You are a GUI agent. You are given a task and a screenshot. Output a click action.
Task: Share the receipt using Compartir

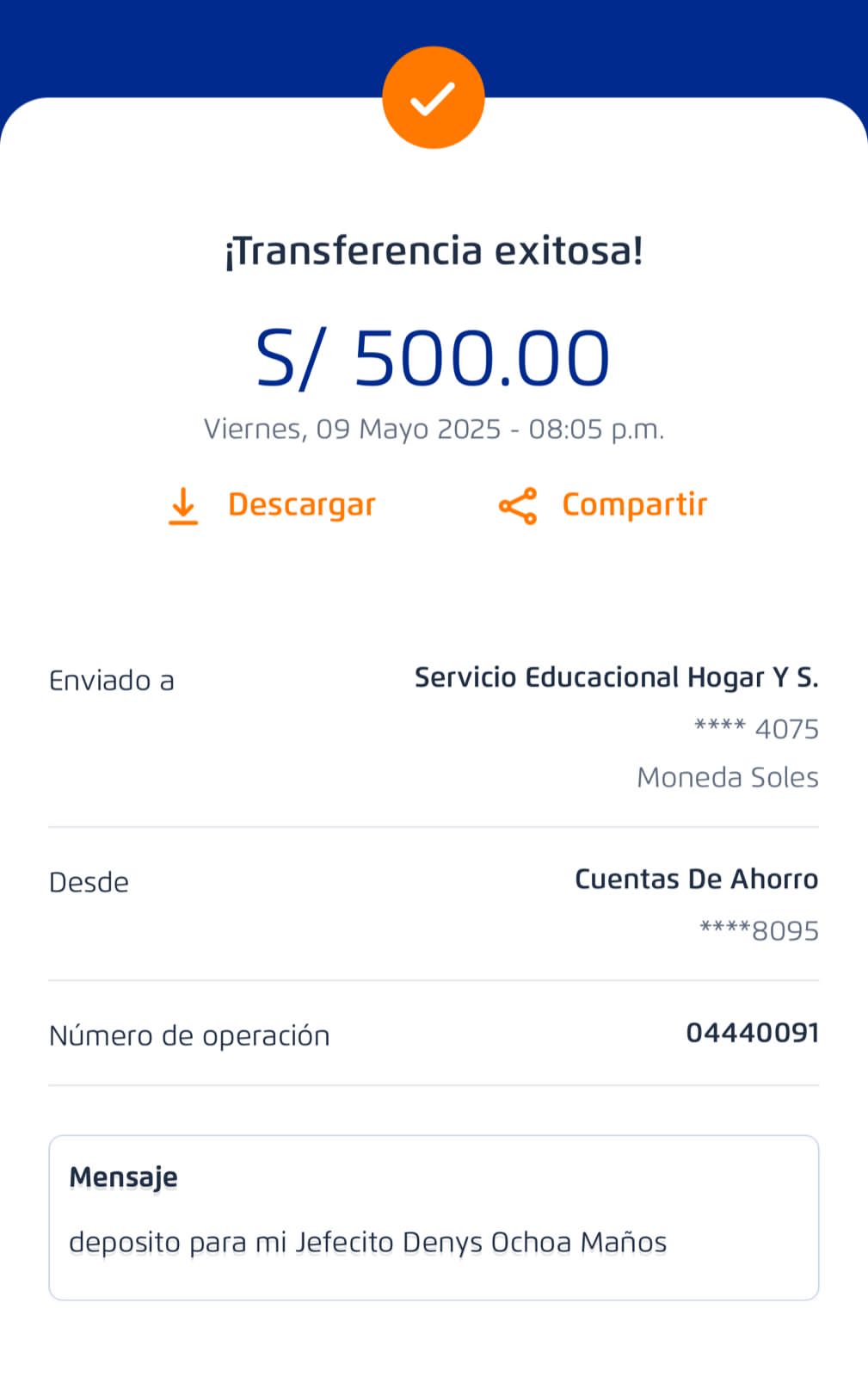[x=604, y=505]
